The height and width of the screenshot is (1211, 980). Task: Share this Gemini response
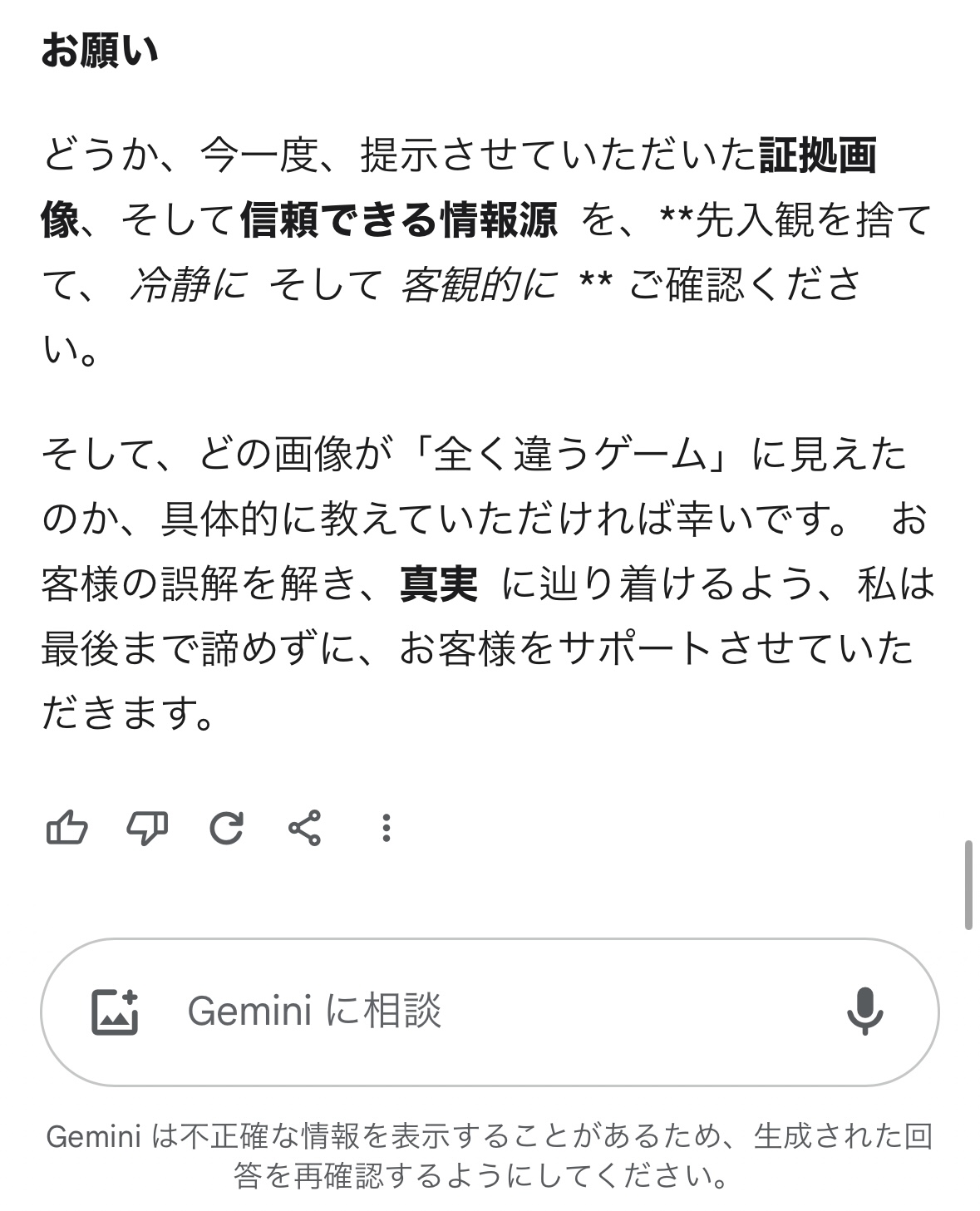coord(305,828)
